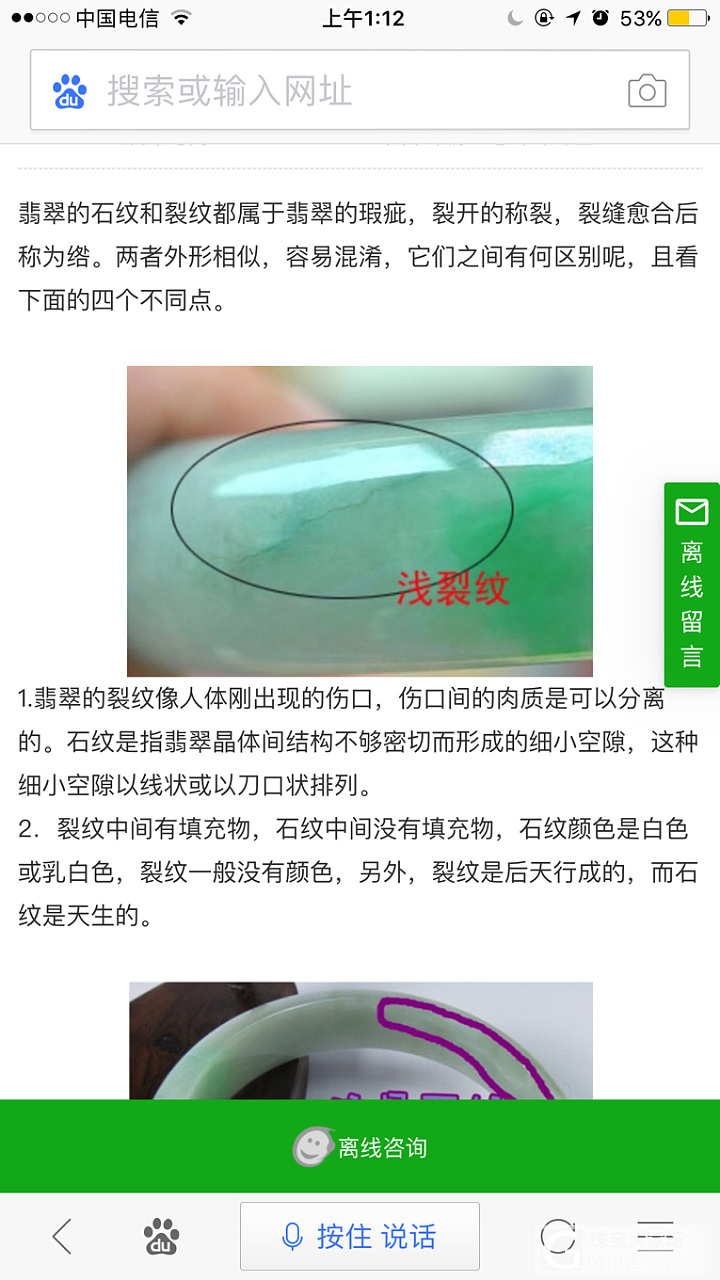Open the 离线留言 side button
Screen dimensions: 720x1280
[x=692, y=585]
